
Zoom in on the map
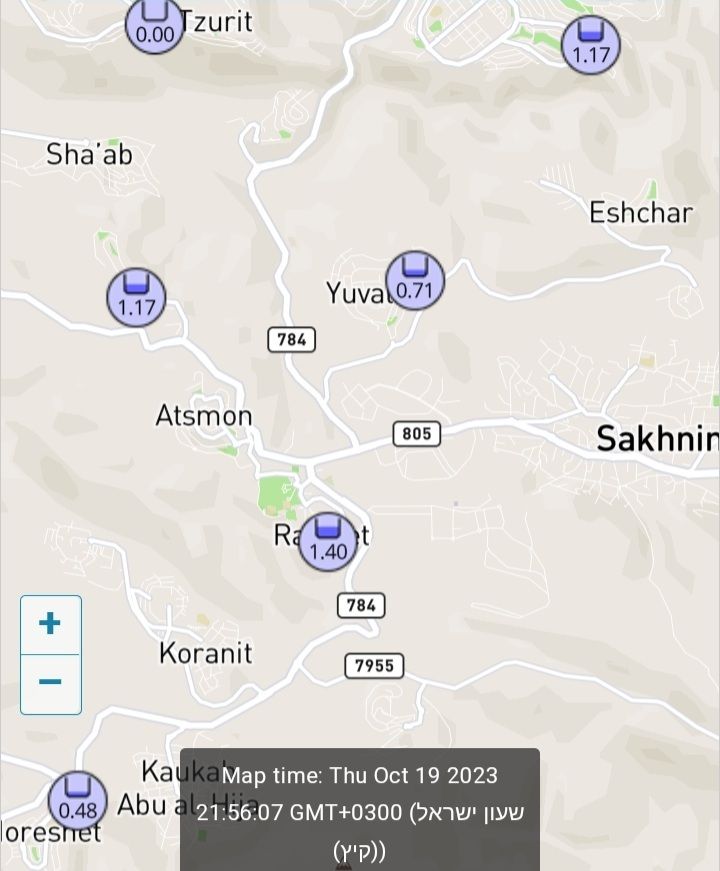tap(50, 625)
